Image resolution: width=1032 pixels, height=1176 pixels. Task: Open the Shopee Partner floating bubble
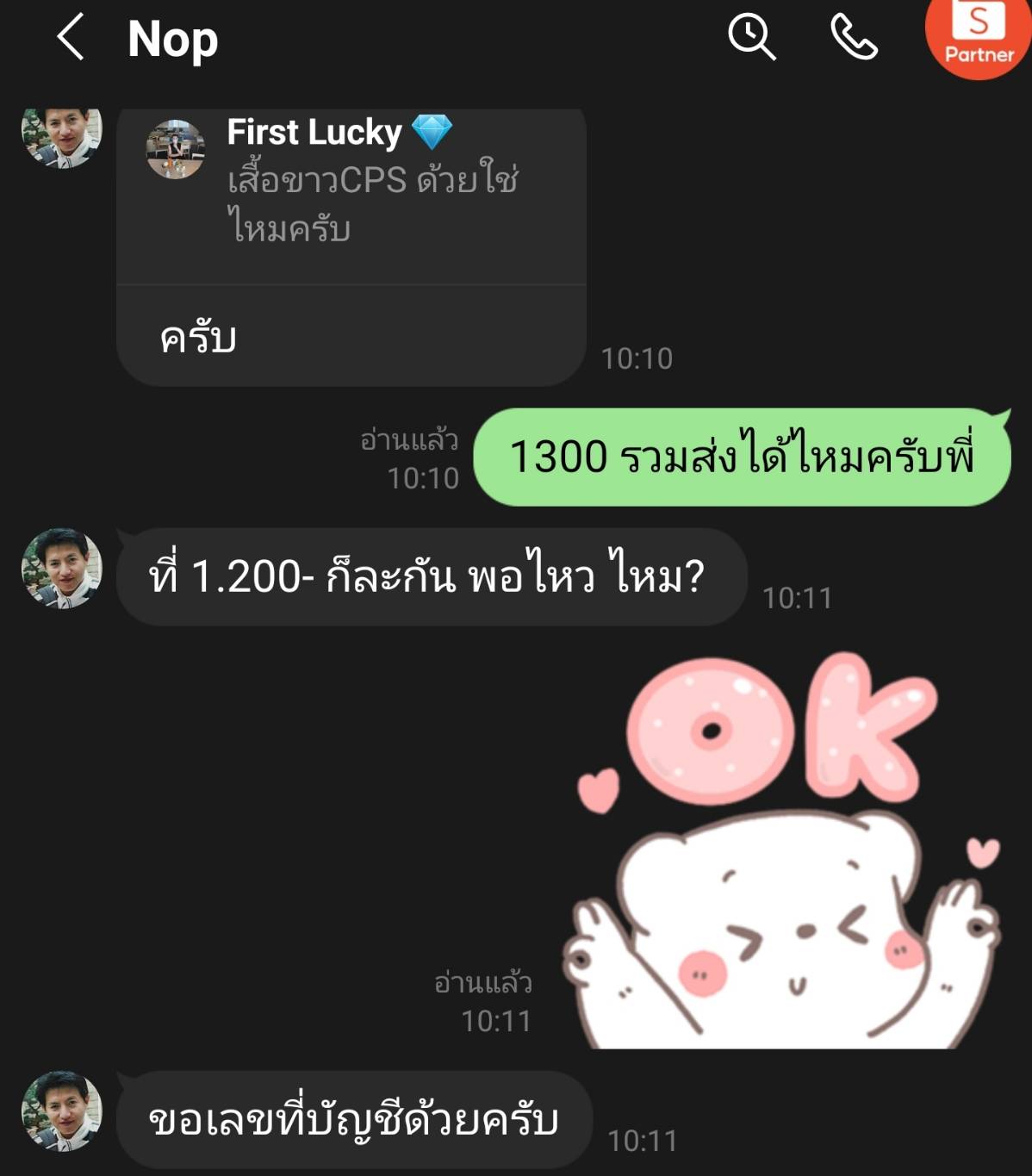(979, 36)
